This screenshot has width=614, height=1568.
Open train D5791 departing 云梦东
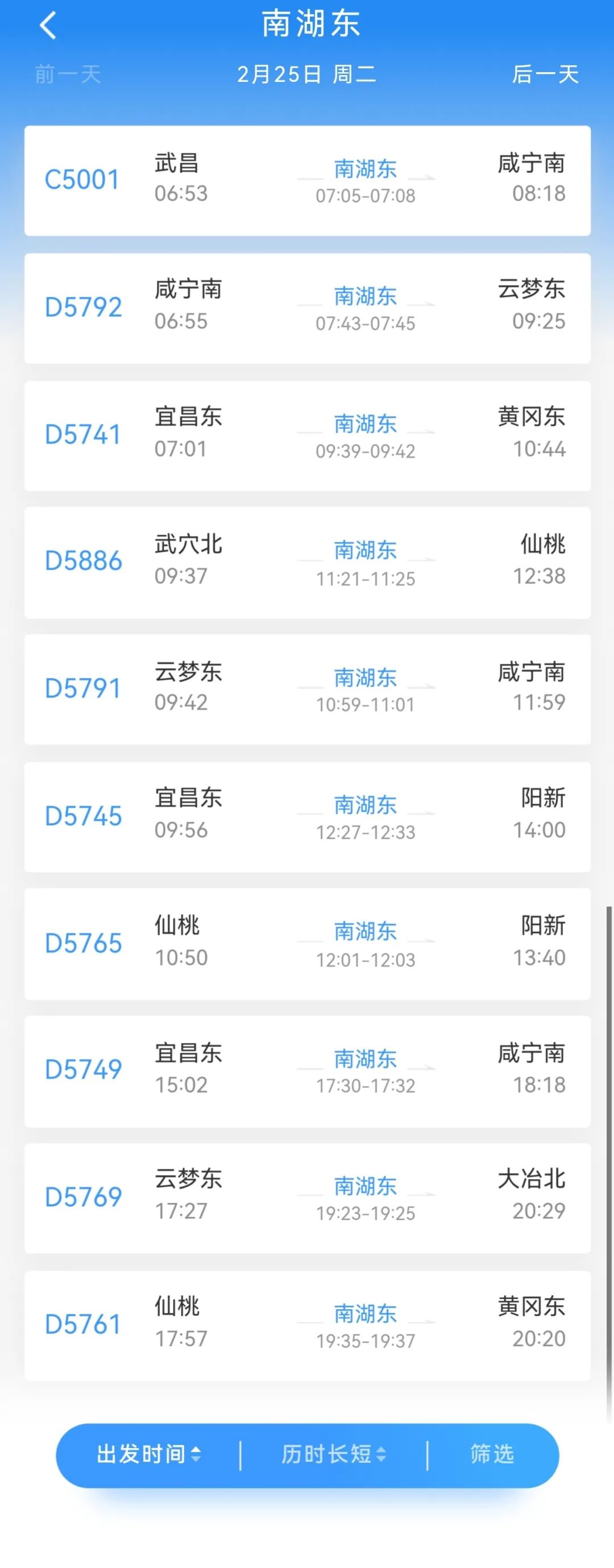308,689
